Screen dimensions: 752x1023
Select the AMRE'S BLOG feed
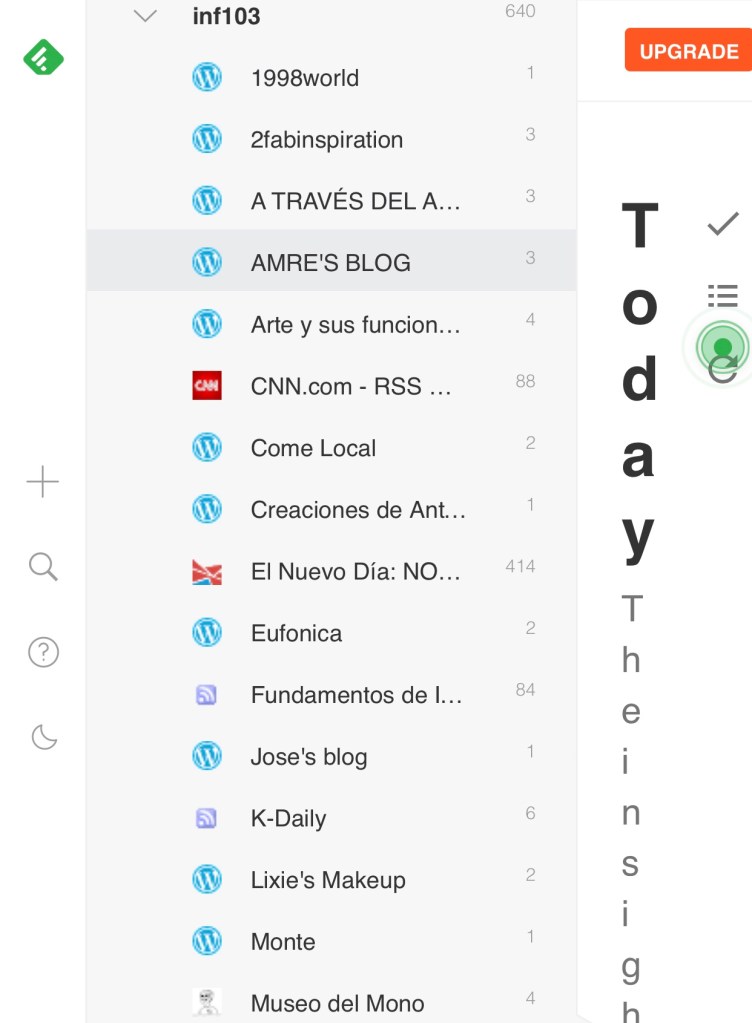[x=330, y=263]
